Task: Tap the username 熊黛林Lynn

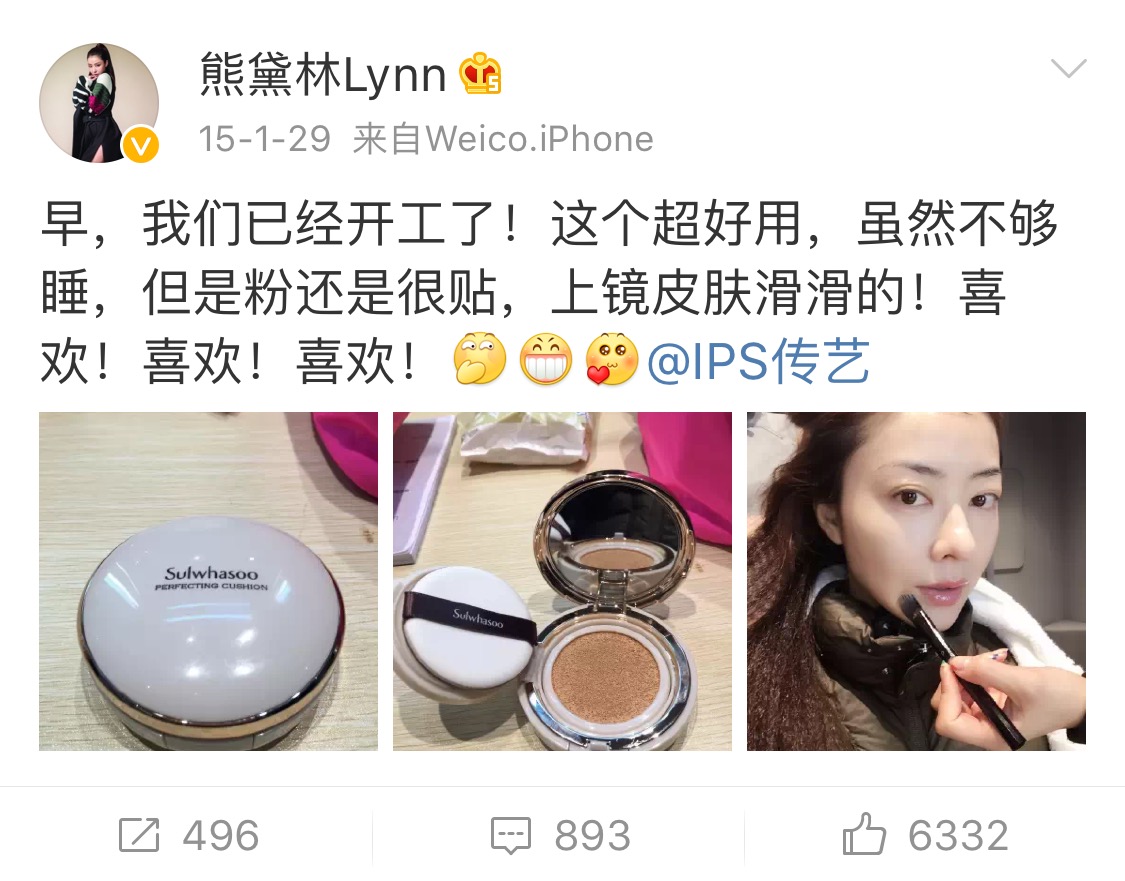Action: (x=322, y=77)
